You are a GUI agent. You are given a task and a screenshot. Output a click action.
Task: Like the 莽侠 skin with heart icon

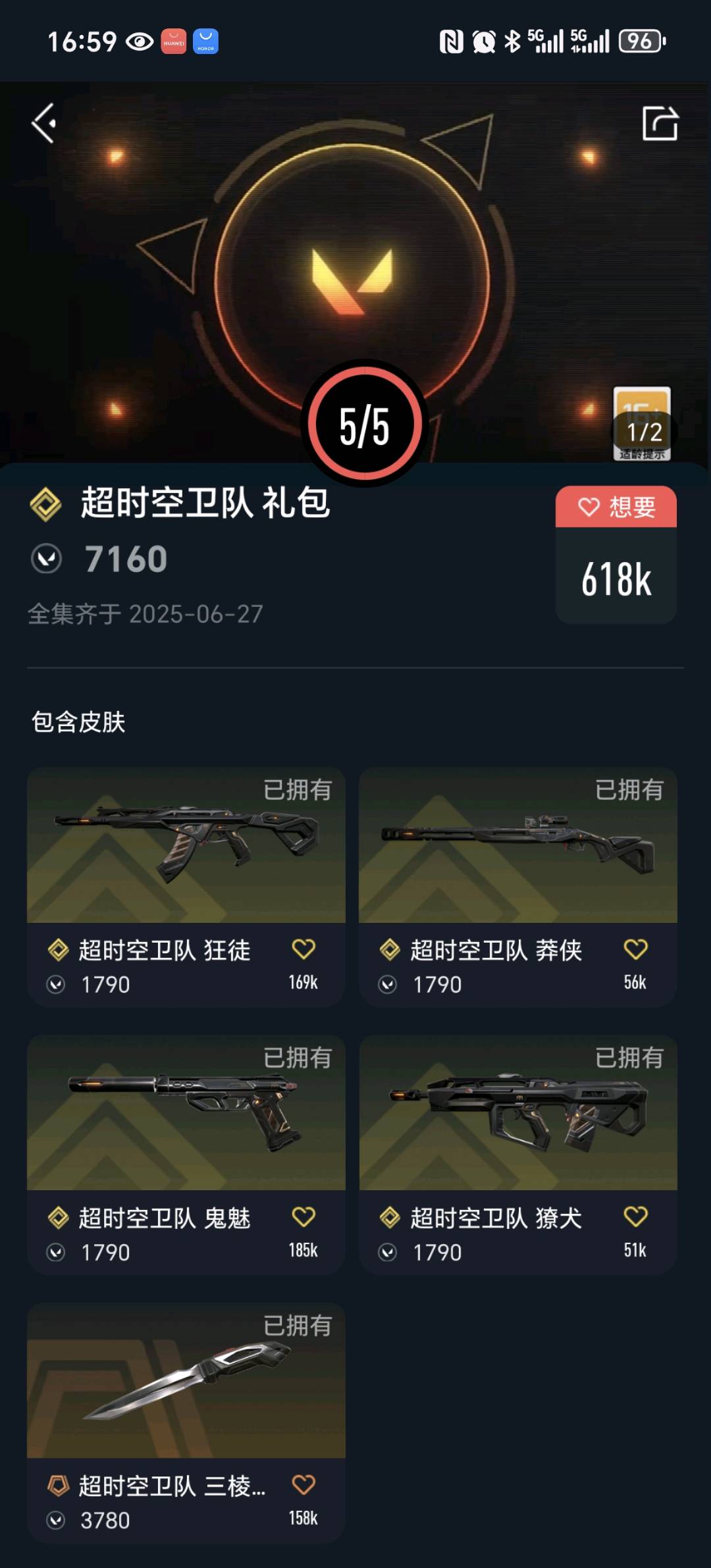pyautogui.click(x=635, y=949)
